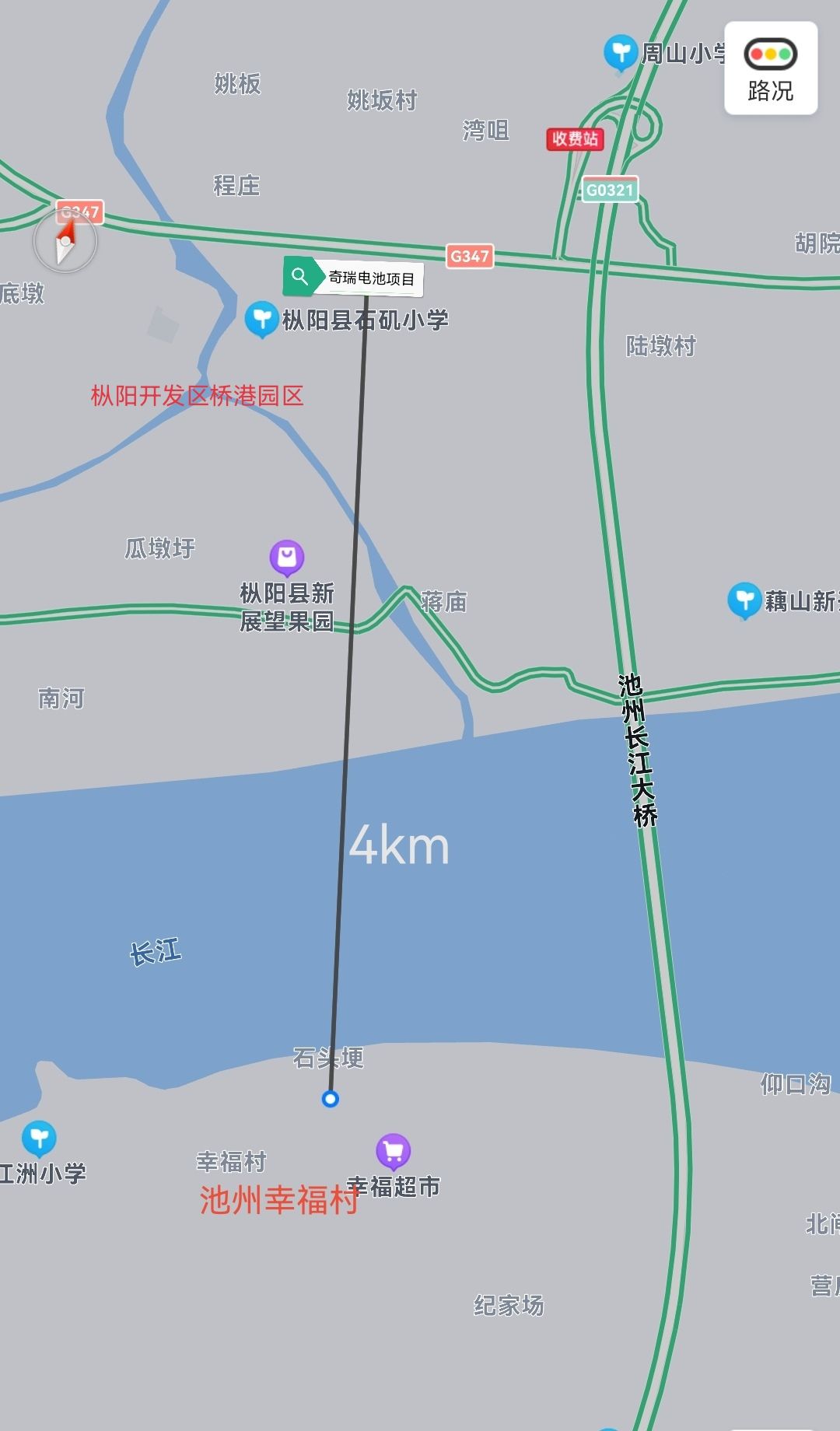Tap the compass to reset map orientation
Screen dimensions: 840x1431
(65, 242)
